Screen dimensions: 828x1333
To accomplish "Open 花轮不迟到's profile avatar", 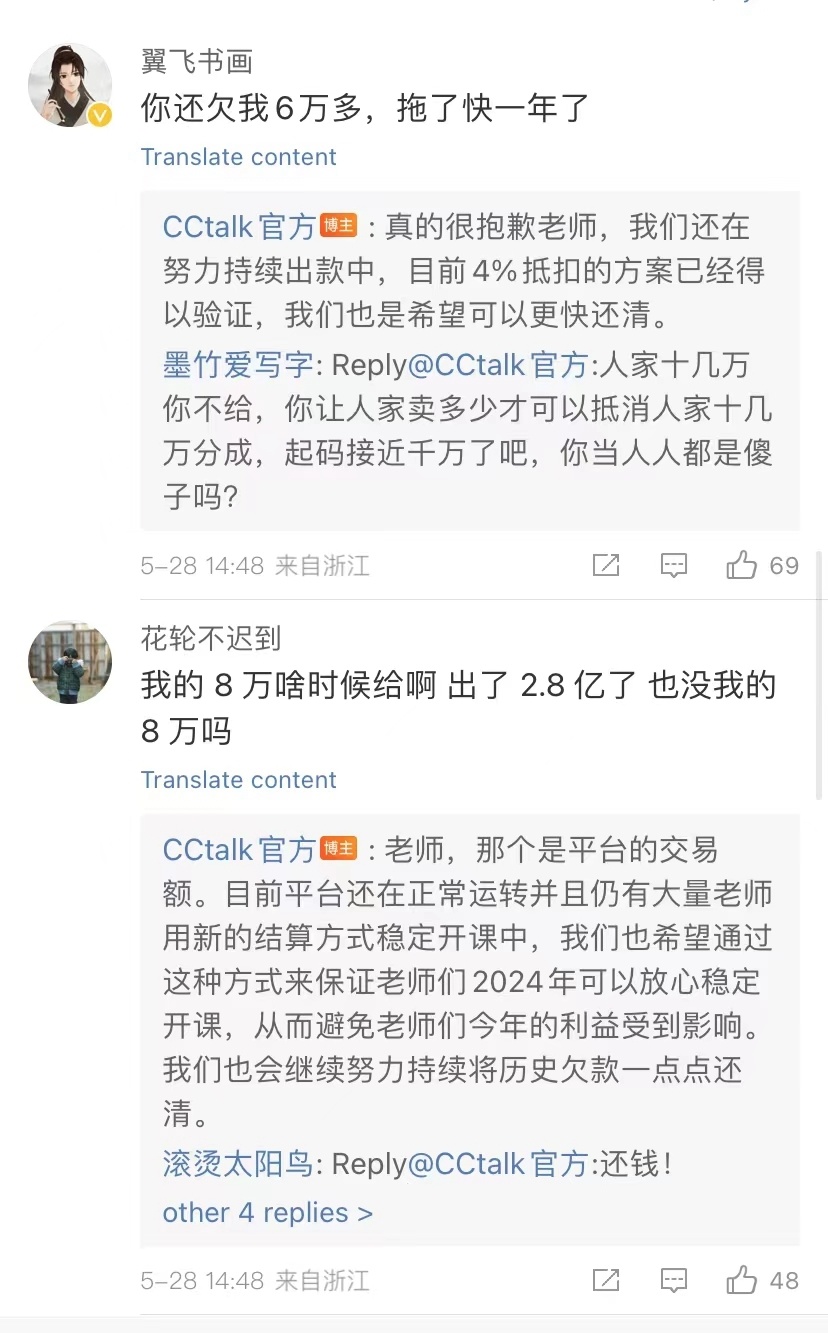I will 69,662.
